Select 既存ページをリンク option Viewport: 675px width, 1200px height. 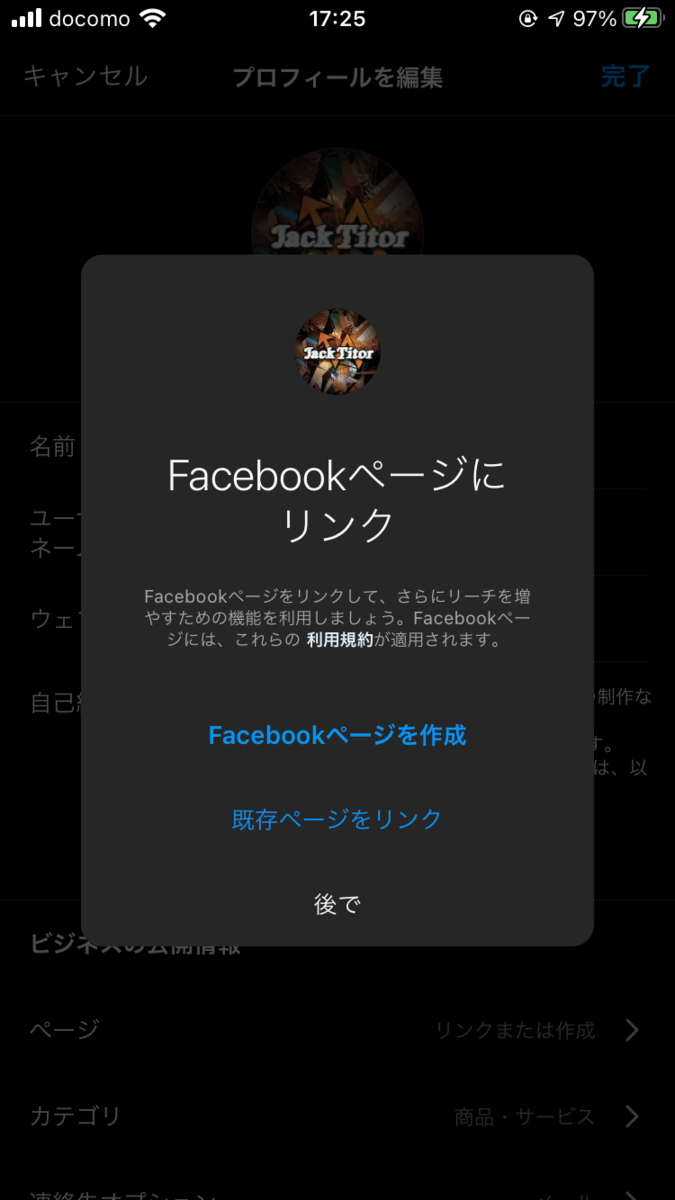click(337, 819)
